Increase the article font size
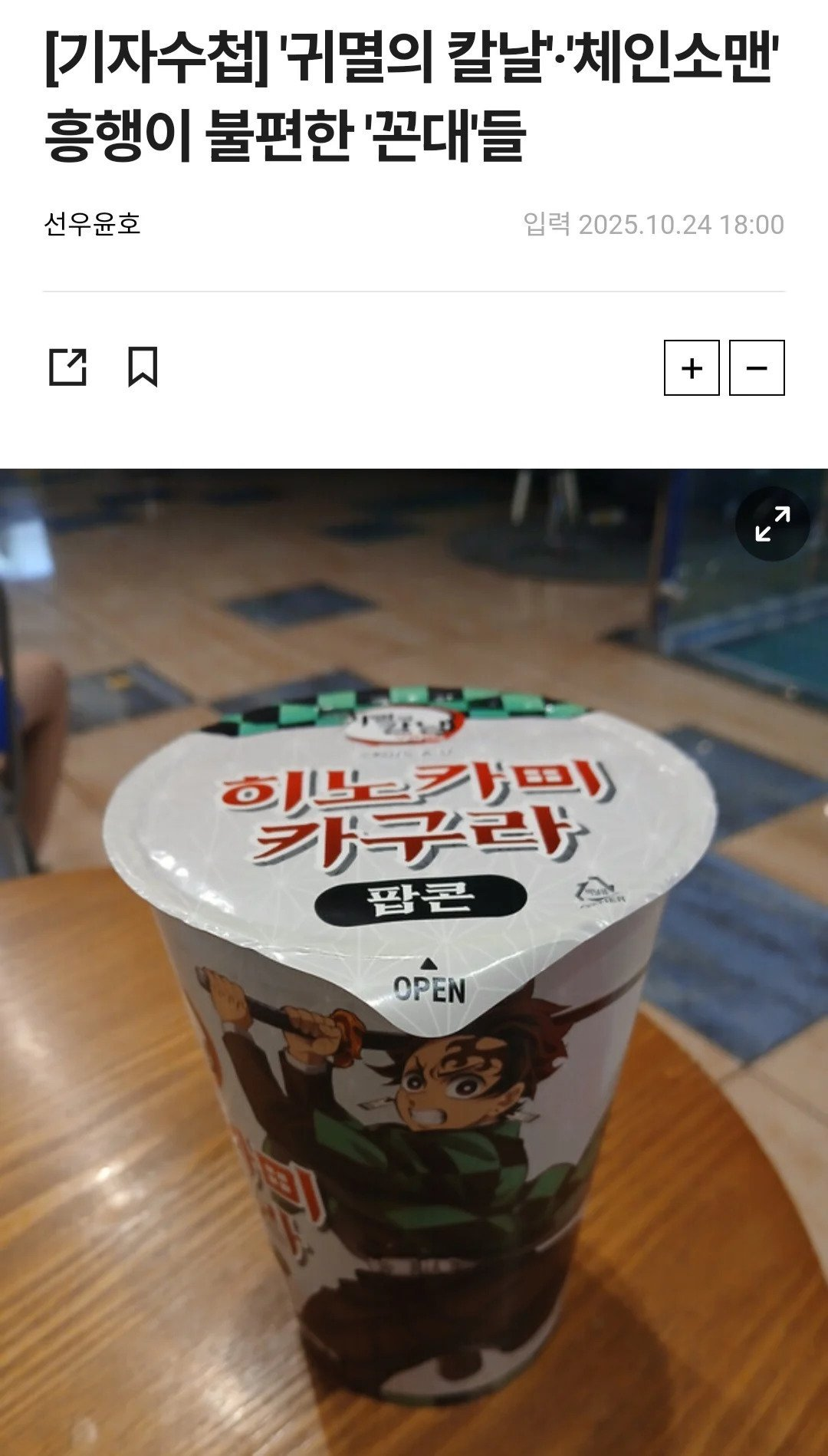 point(691,368)
